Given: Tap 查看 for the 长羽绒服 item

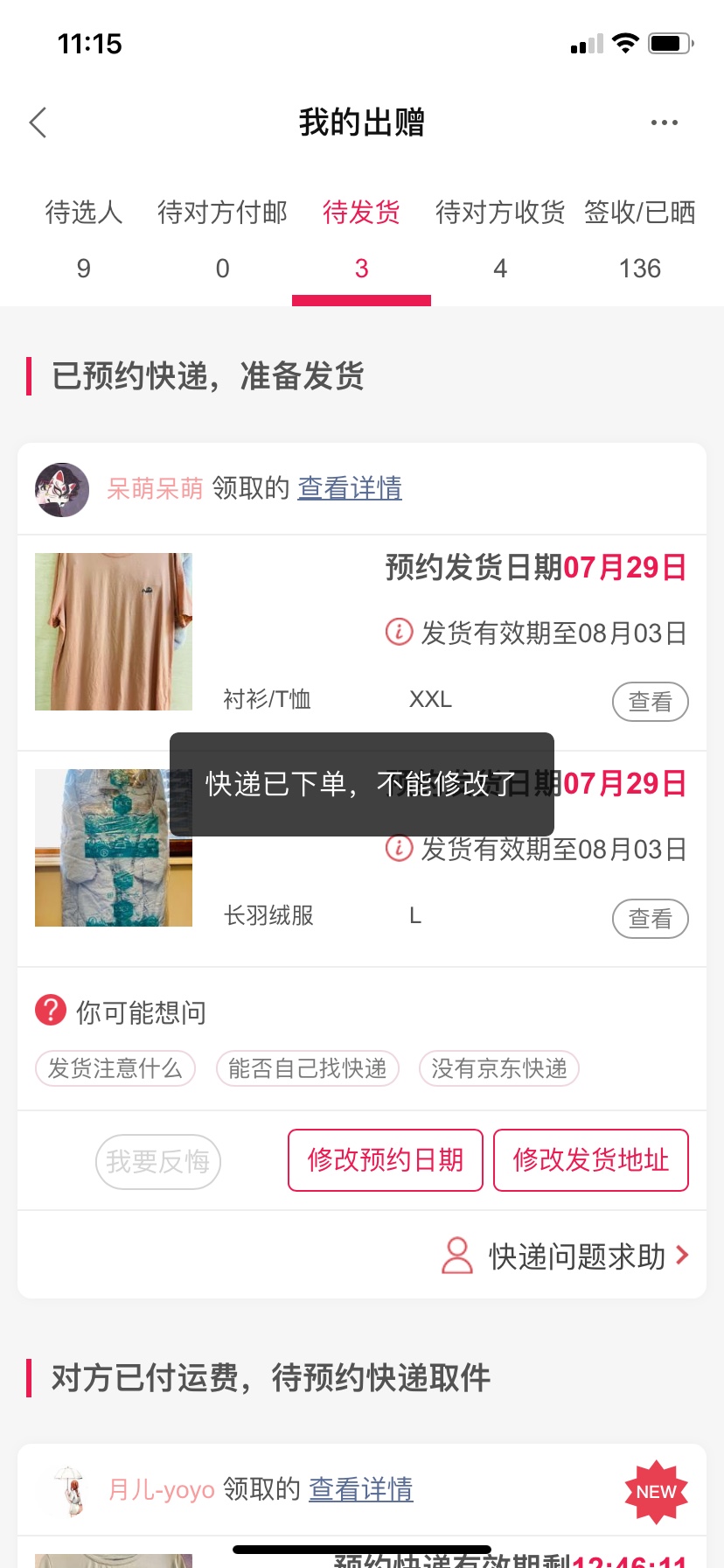Looking at the screenshot, I should [x=650, y=919].
